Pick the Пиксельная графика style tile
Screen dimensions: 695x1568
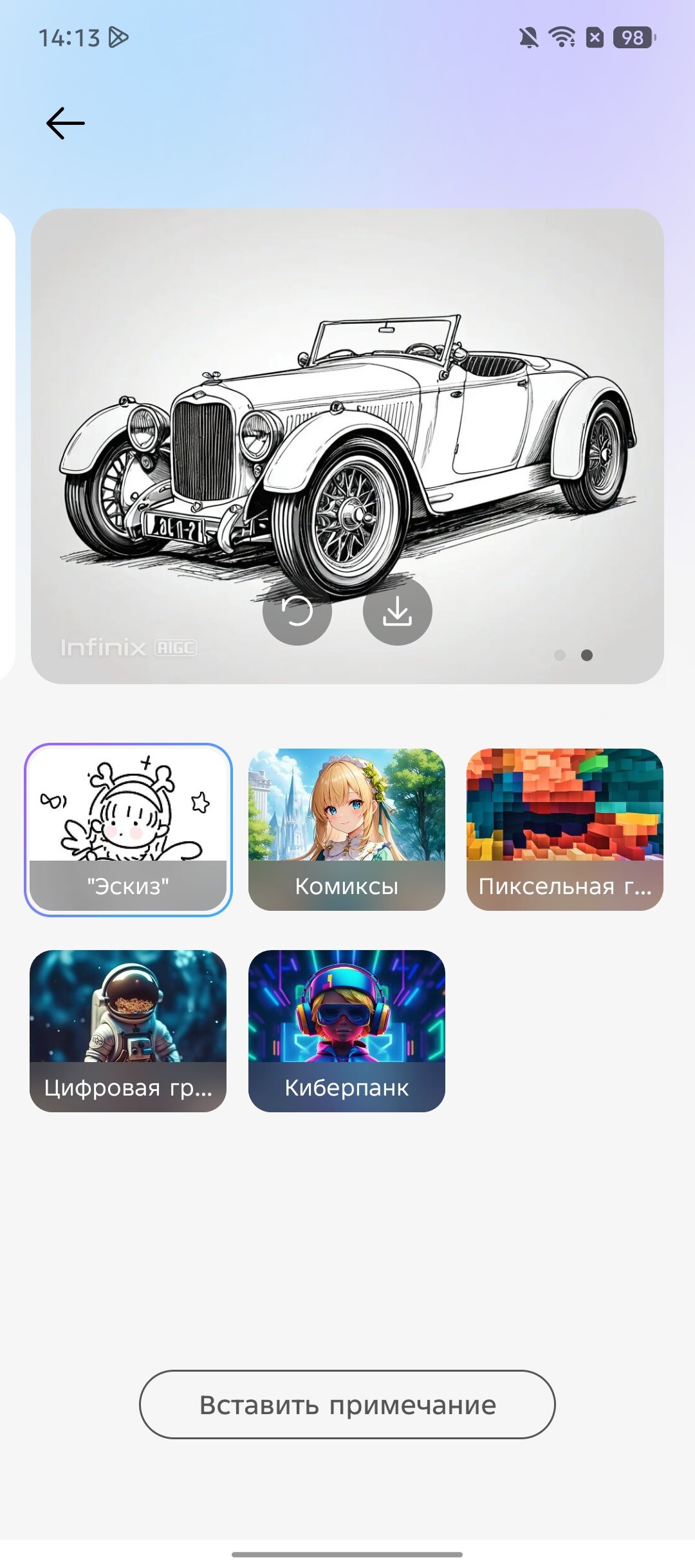tap(565, 830)
